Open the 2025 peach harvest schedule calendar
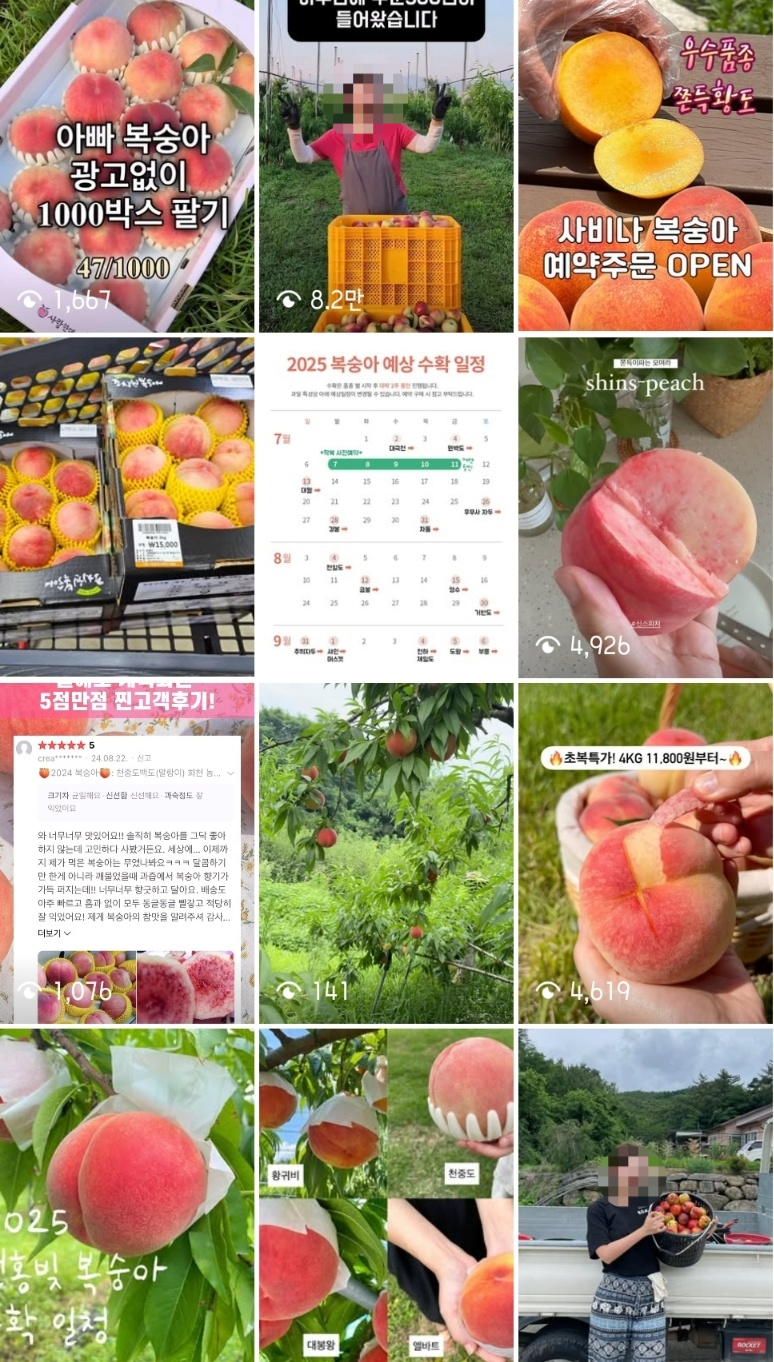 tap(386, 507)
